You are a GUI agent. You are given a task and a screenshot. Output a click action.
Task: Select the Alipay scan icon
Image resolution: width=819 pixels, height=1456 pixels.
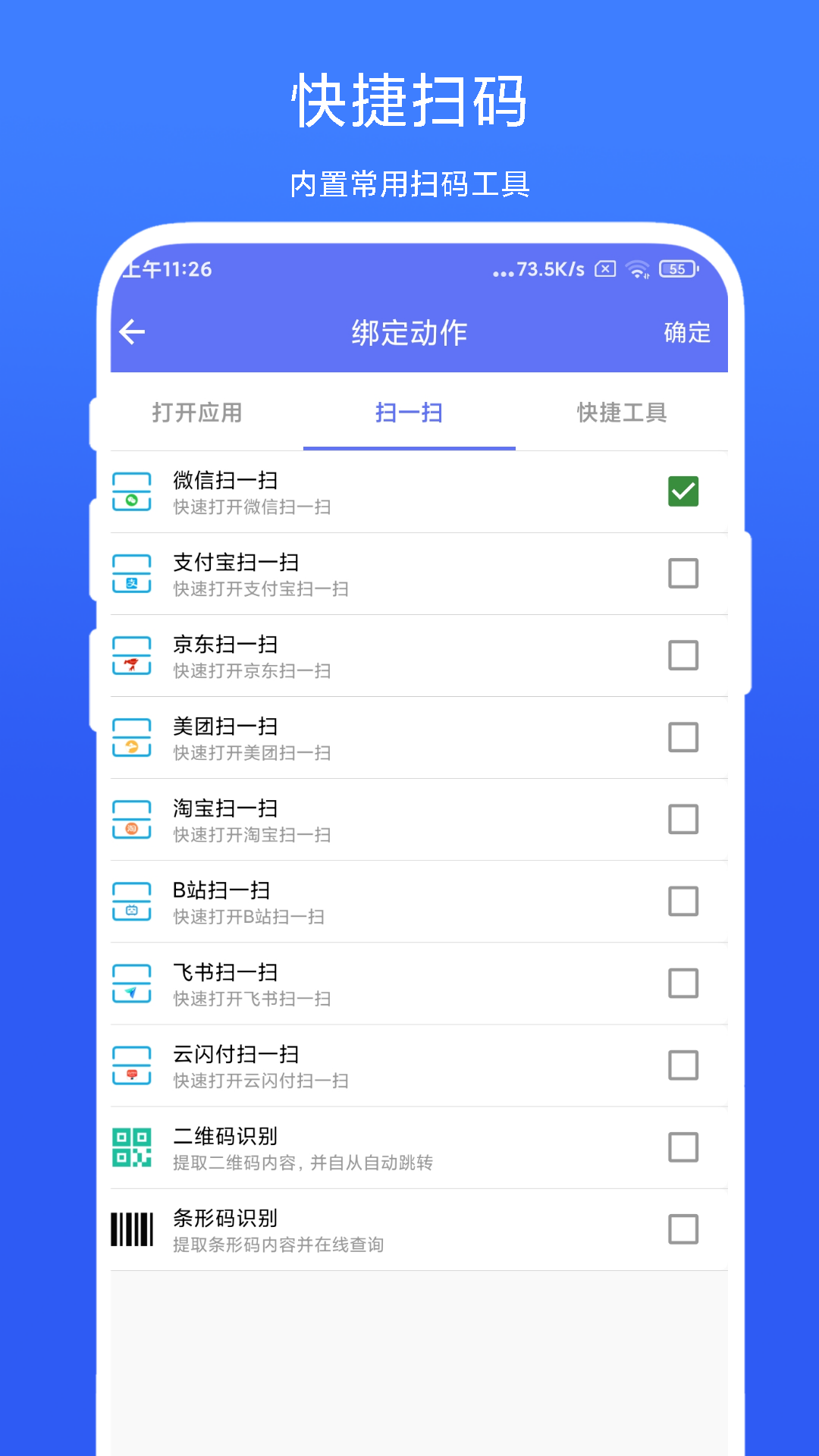[x=132, y=573]
